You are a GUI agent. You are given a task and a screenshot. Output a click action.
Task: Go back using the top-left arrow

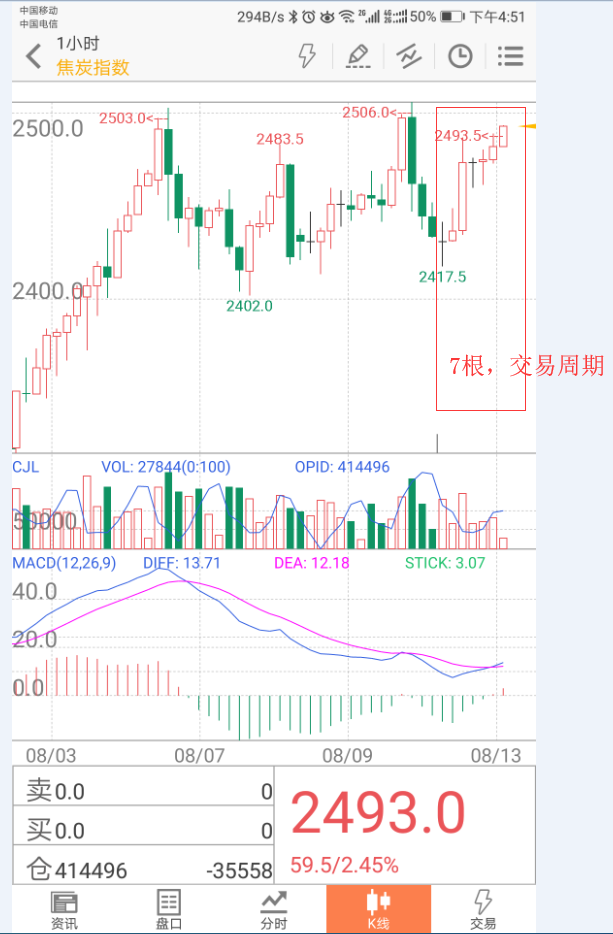pyautogui.click(x=33, y=56)
